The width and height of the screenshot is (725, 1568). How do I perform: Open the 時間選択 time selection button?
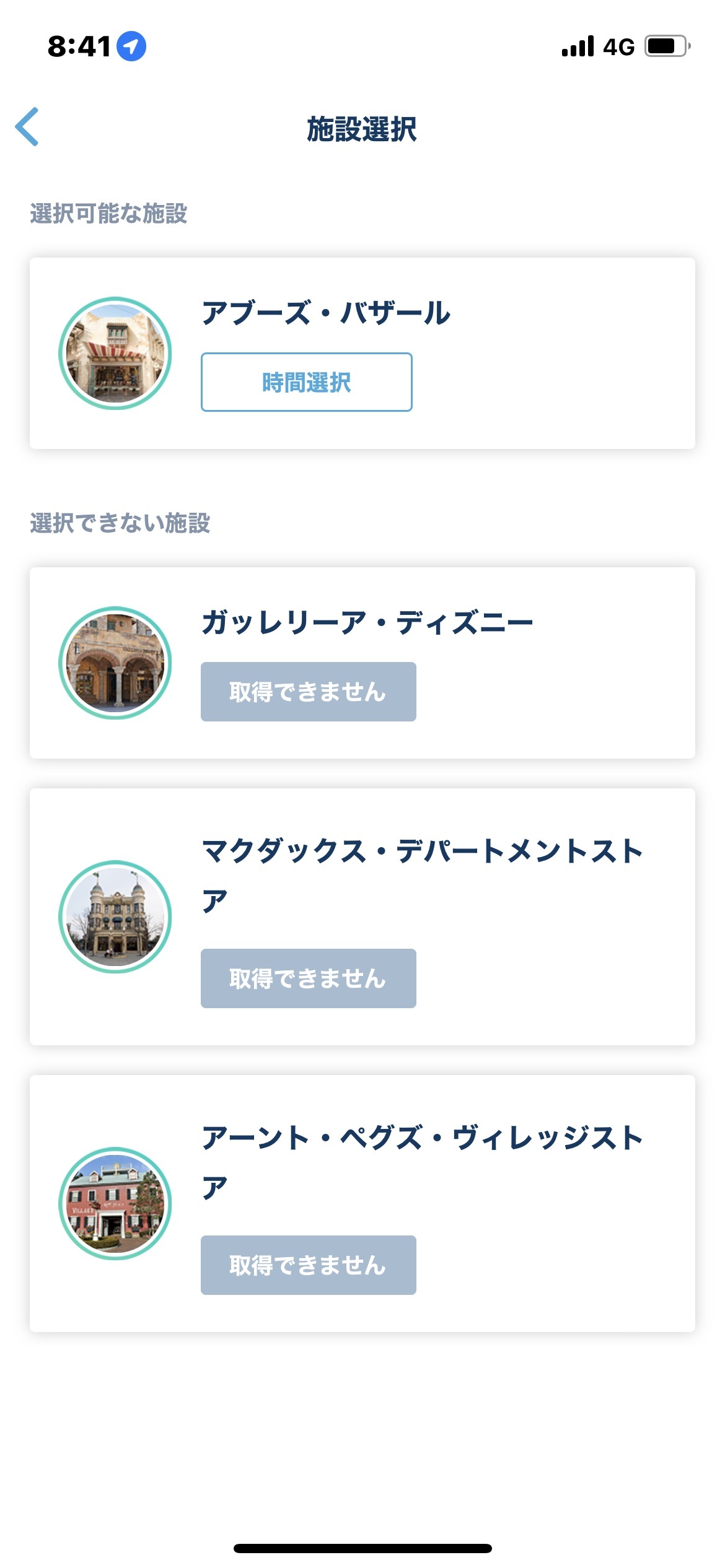pos(307,383)
